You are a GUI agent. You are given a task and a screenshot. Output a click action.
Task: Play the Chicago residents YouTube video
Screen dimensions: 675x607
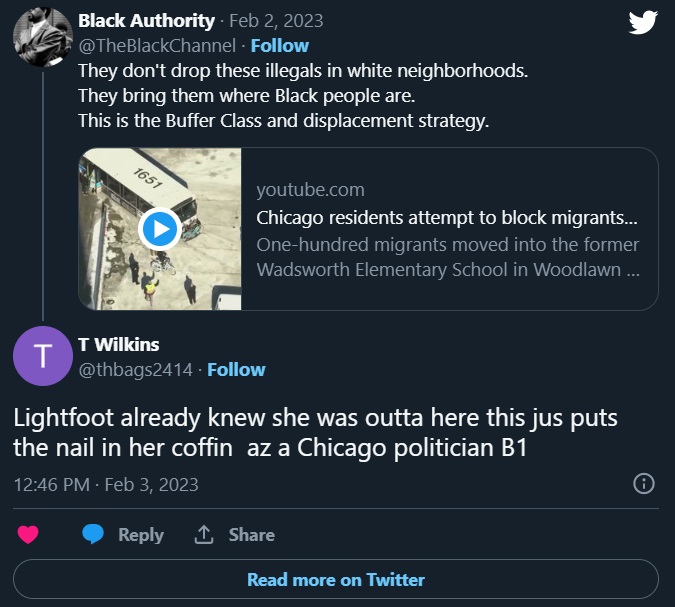point(160,229)
